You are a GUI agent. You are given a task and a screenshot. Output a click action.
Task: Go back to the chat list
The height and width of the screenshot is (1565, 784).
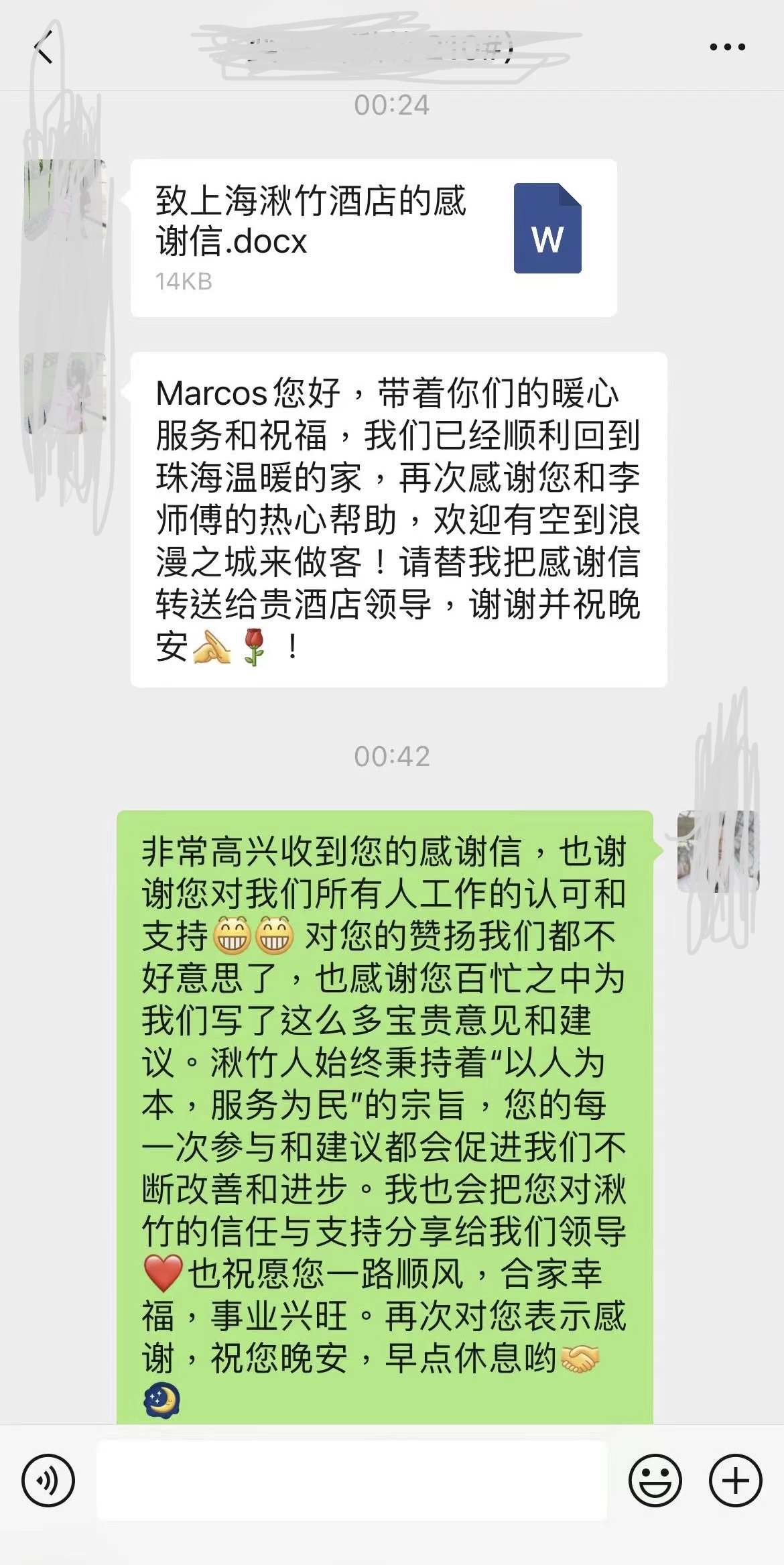click(x=44, y=48)
